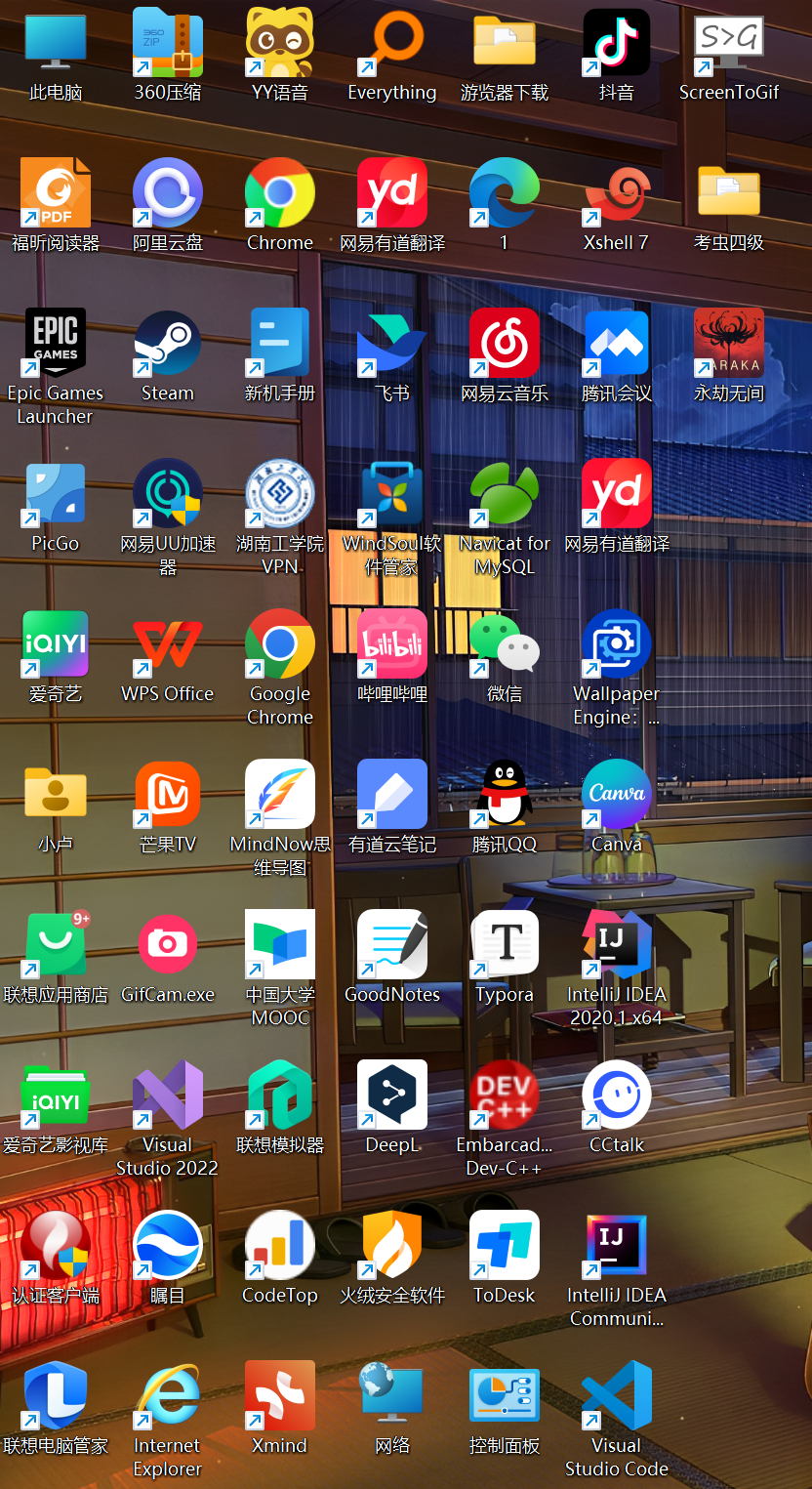Open 哔哩哔哩
This screenshot has height=1489, width=812.
tap(392, 644)
